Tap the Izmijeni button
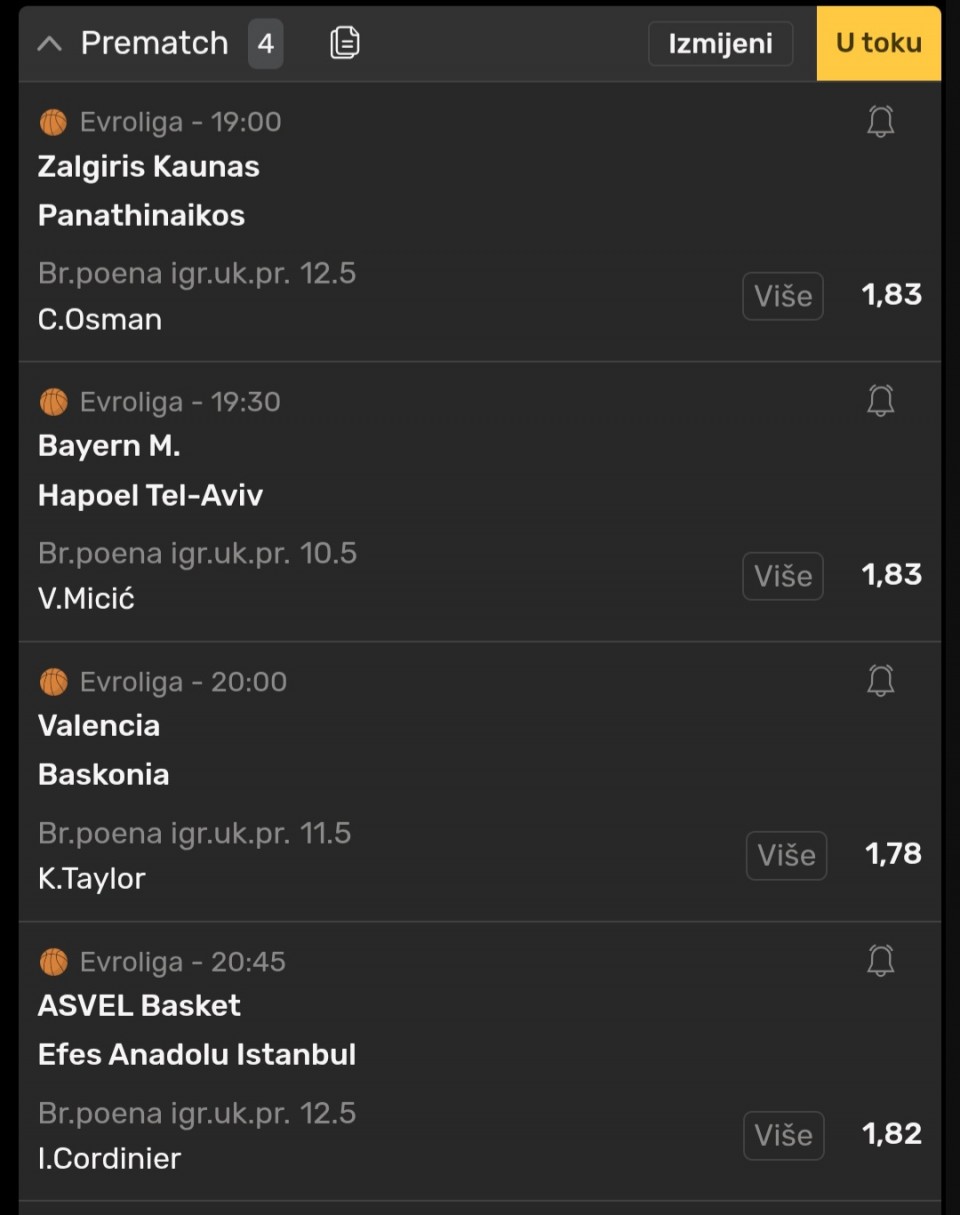 pos(720,44)
